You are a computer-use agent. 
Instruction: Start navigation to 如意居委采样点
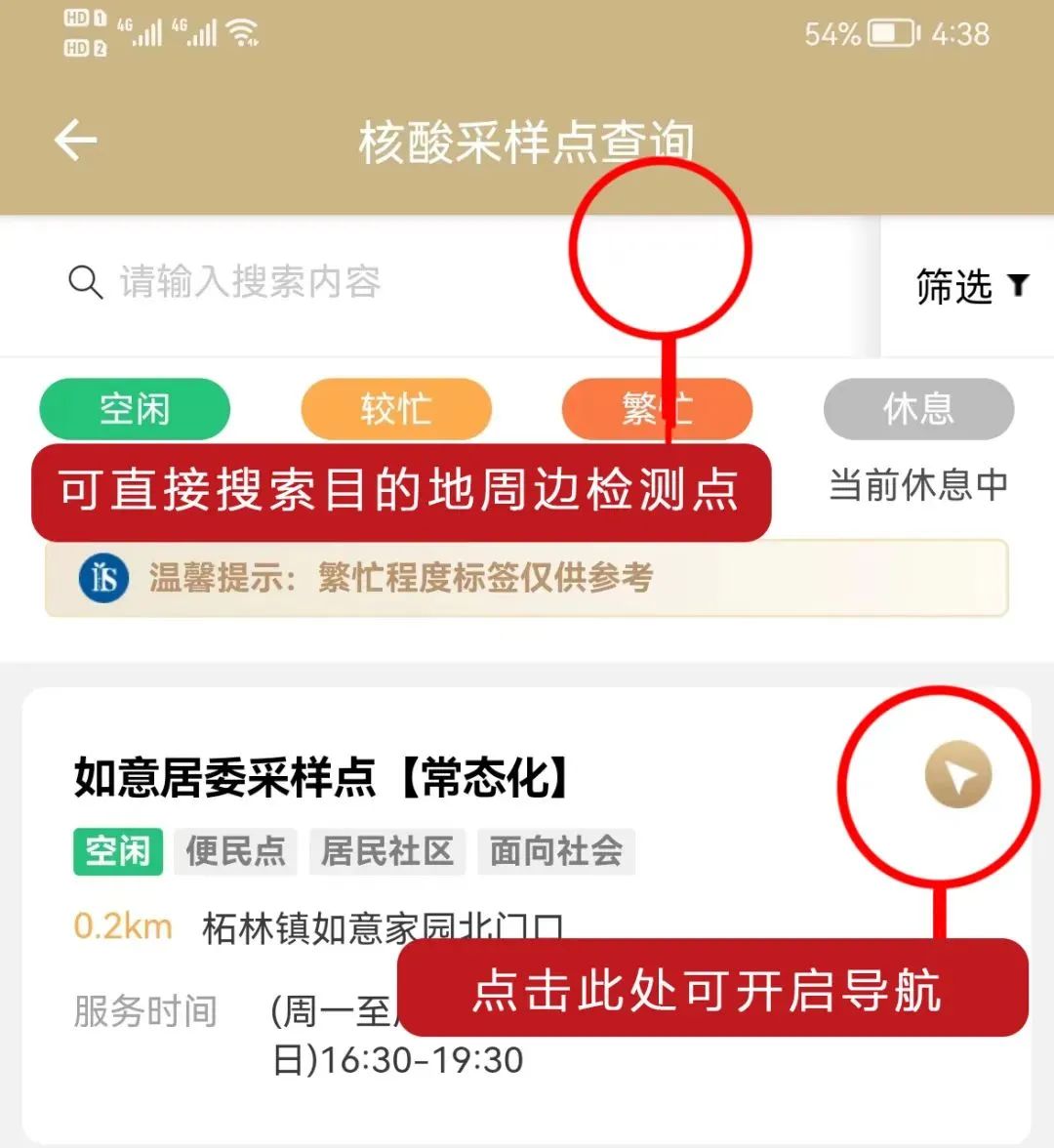[958, 775]
